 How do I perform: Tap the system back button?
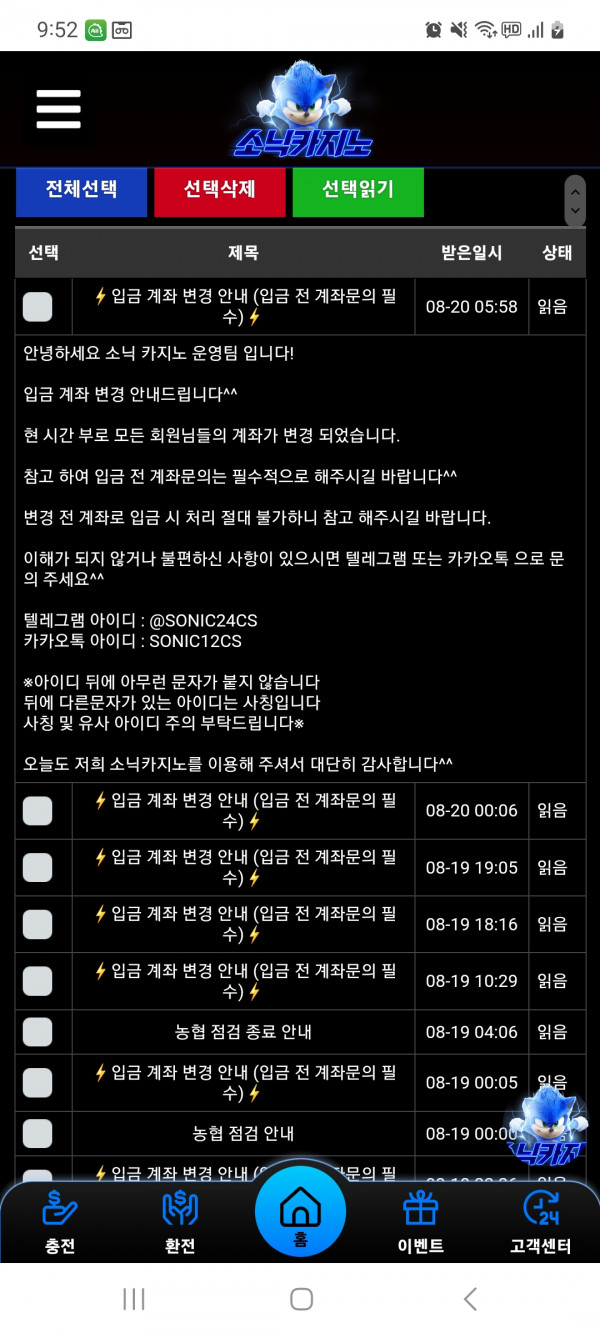[x=470, y=1299]
